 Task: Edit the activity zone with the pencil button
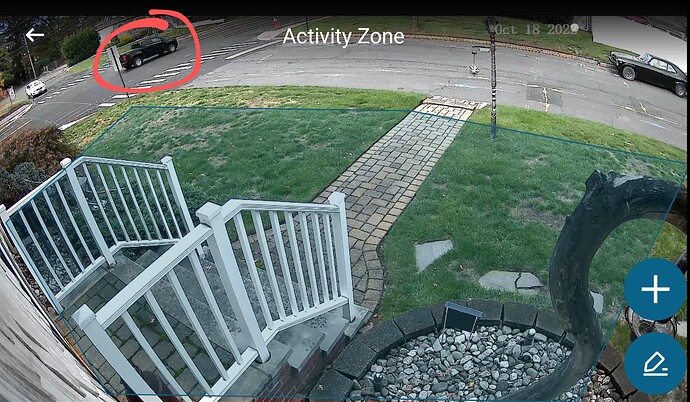[x=655, y=364]
